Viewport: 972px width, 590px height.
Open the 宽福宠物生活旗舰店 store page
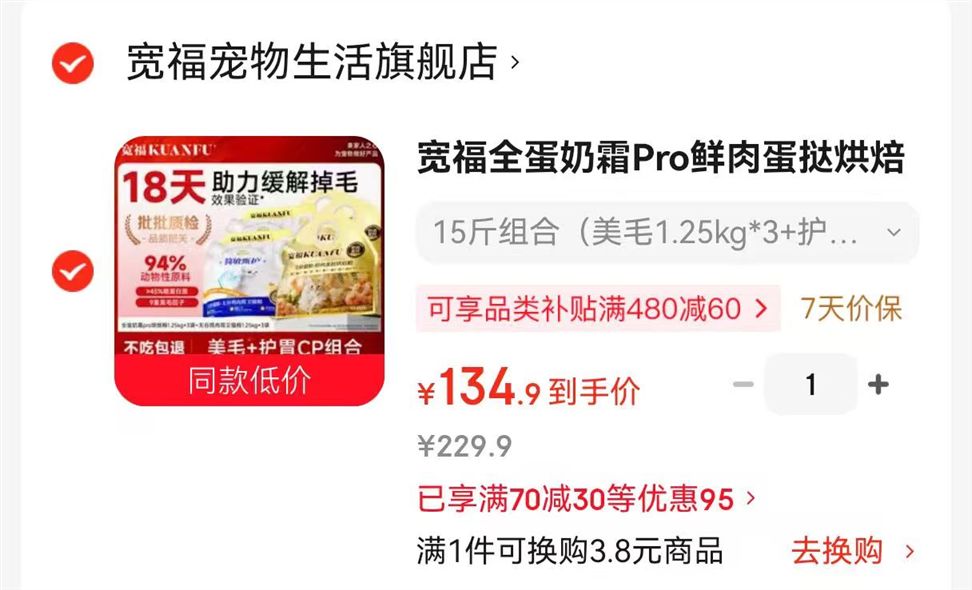pyautogui.click(x=322, y=62)
